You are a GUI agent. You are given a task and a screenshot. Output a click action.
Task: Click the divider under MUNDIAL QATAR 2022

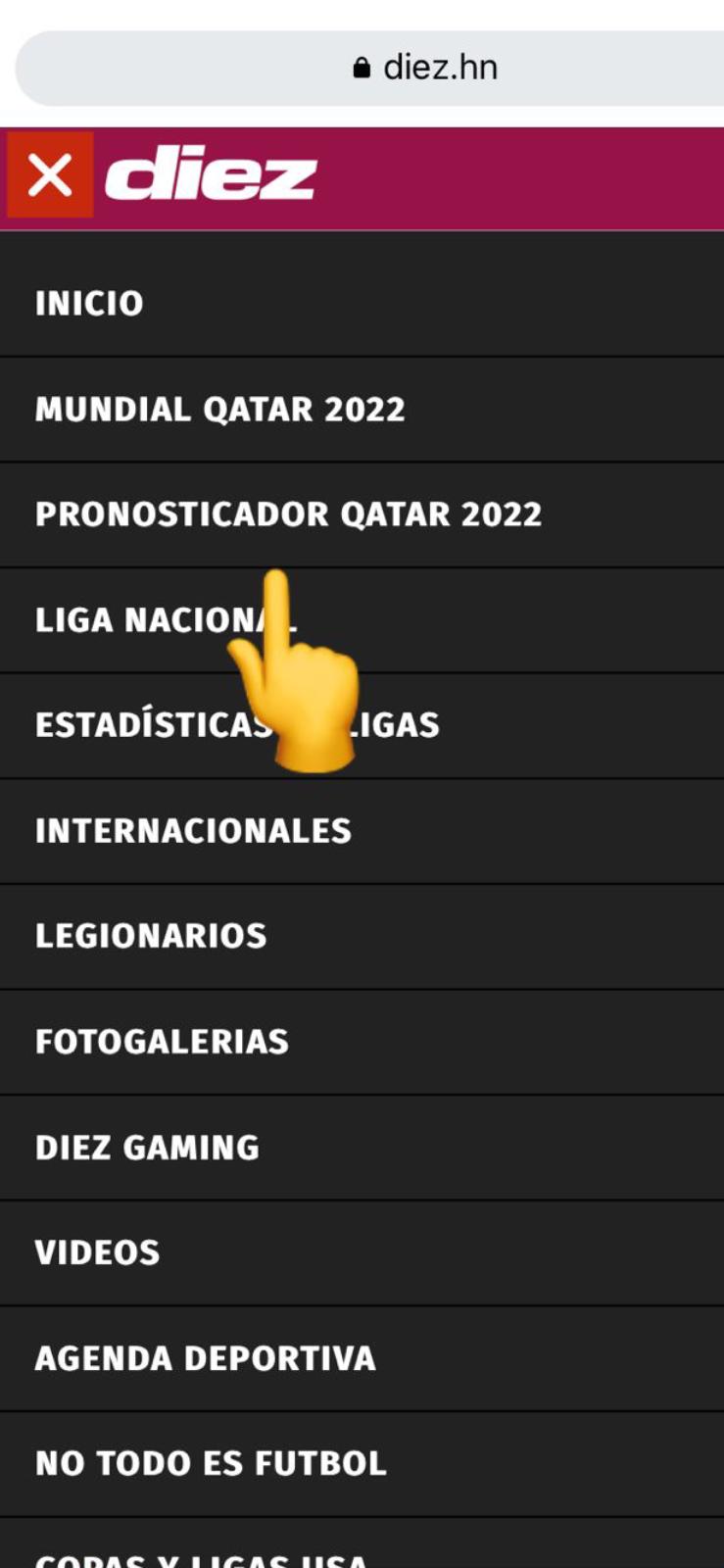pyautogui.click(x=362, y=461)
